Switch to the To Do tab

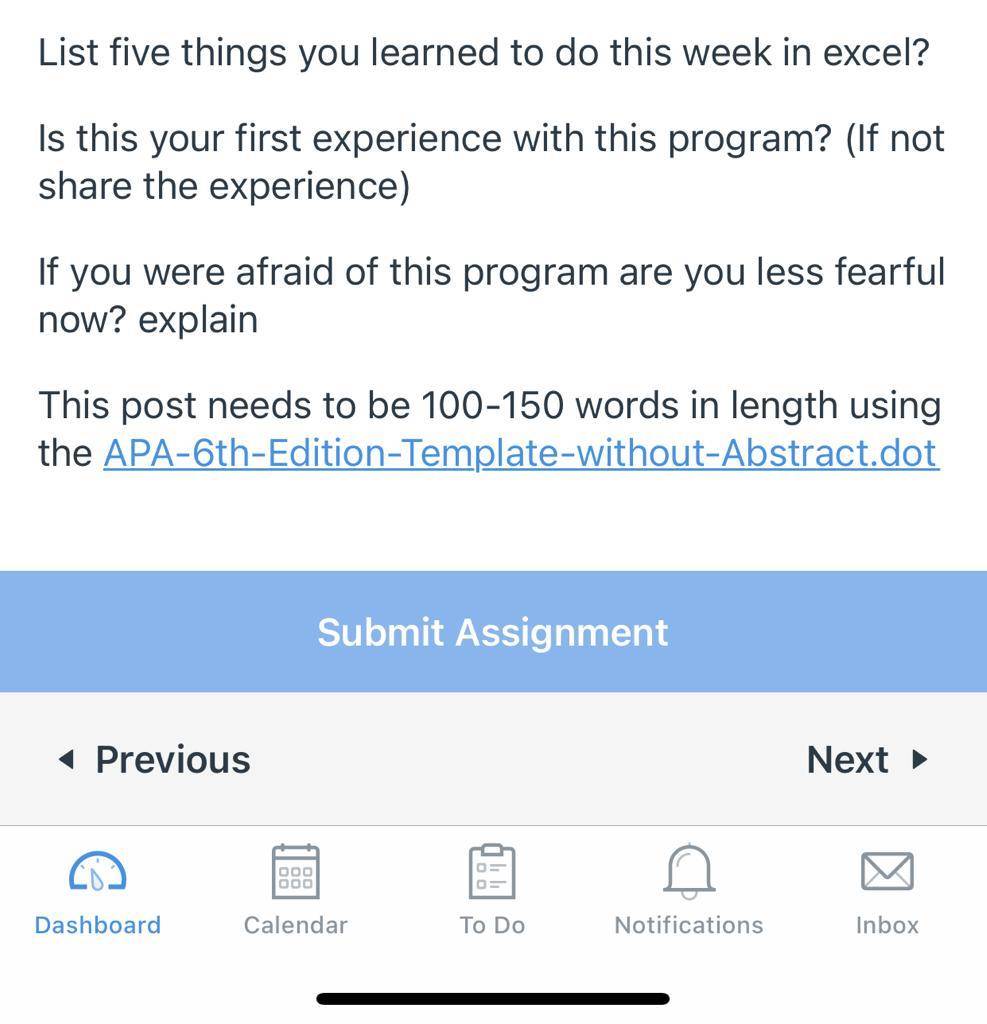click(492, 891)
